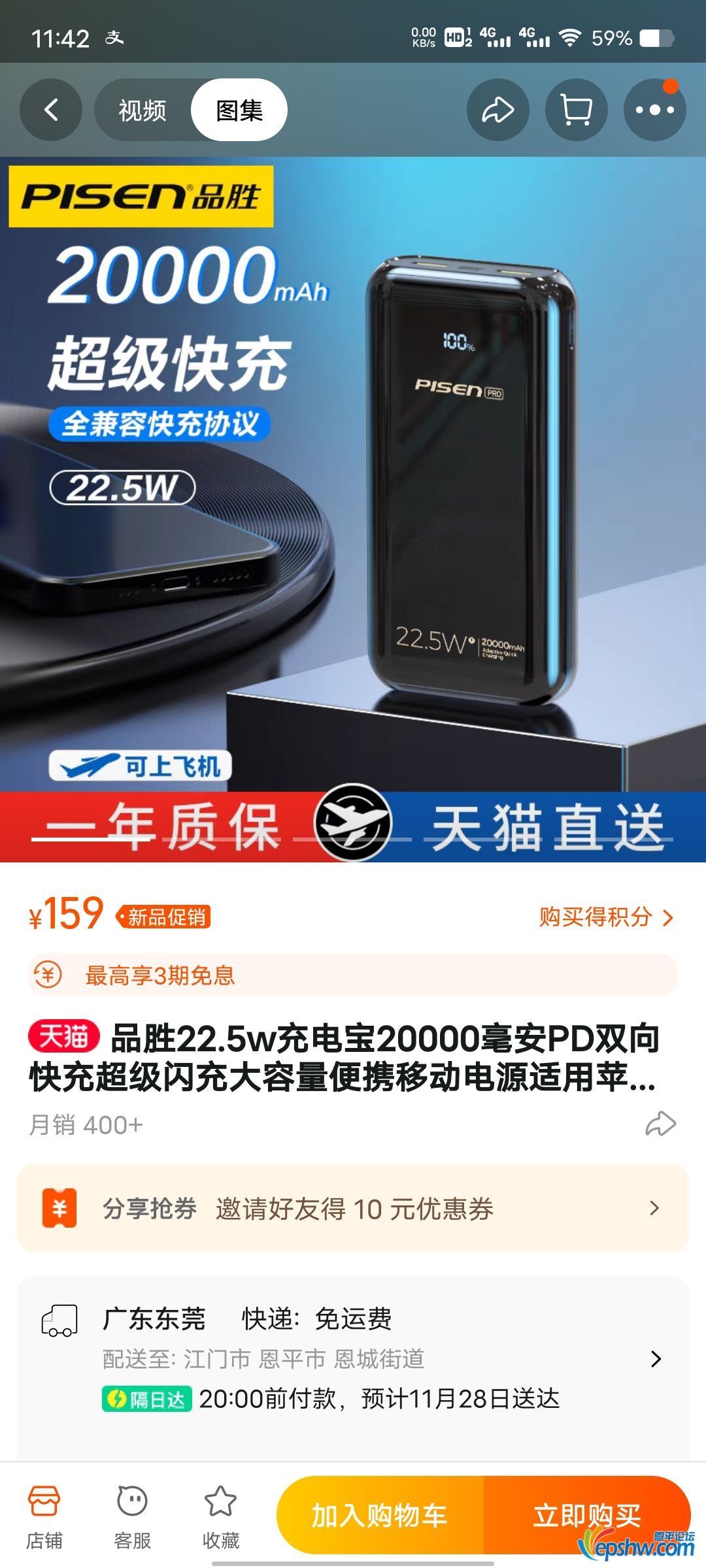The height and width of the screenshot is (1568, 706).
Task: Tap the share arrow beside 月销 400+
Action: pyautogui.click(x=660, y=1124)
